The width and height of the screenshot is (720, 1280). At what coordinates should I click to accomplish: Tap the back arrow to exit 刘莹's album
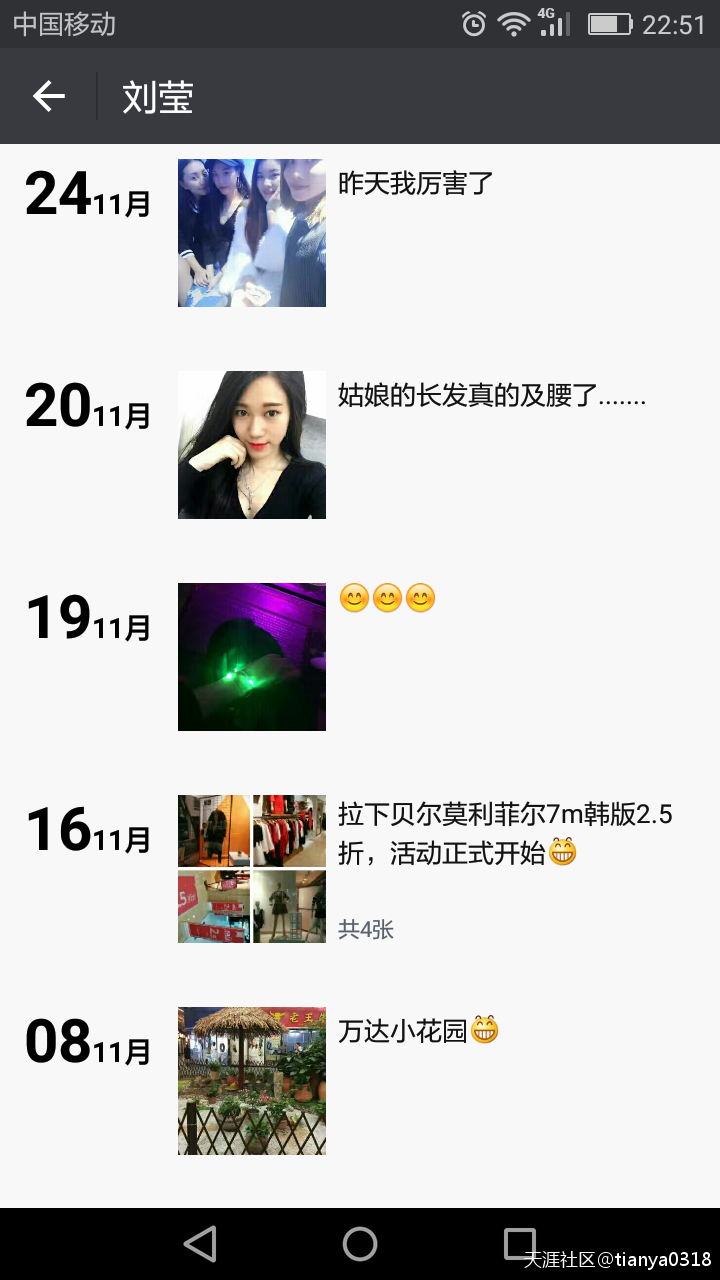click(x=47, y=96)
